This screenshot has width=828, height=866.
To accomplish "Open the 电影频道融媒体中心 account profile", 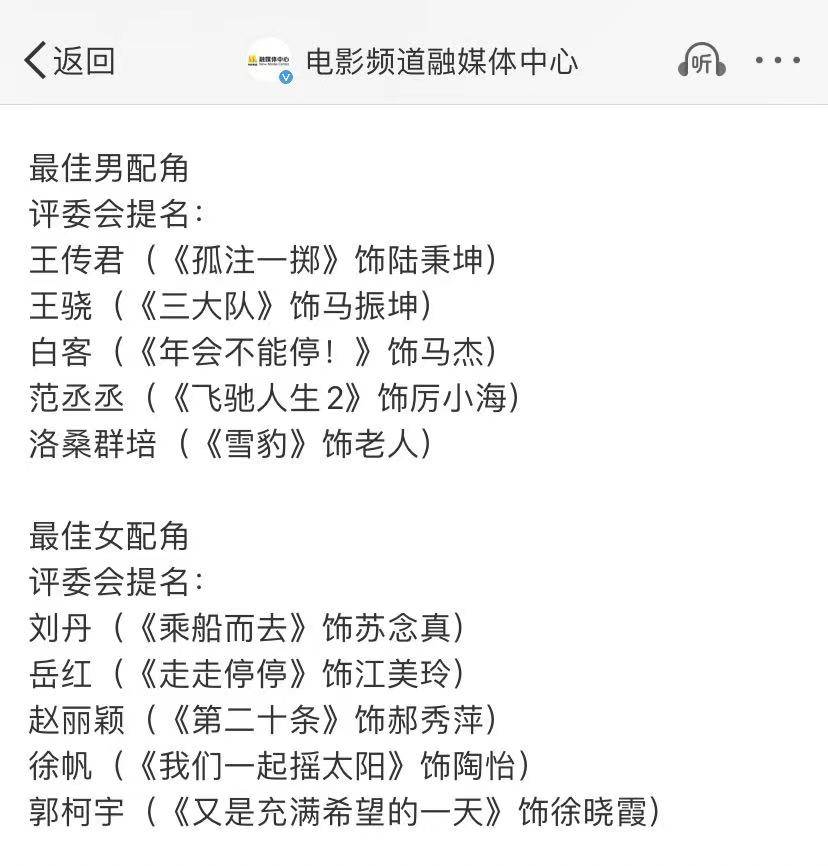I will [x=440, y=62].
